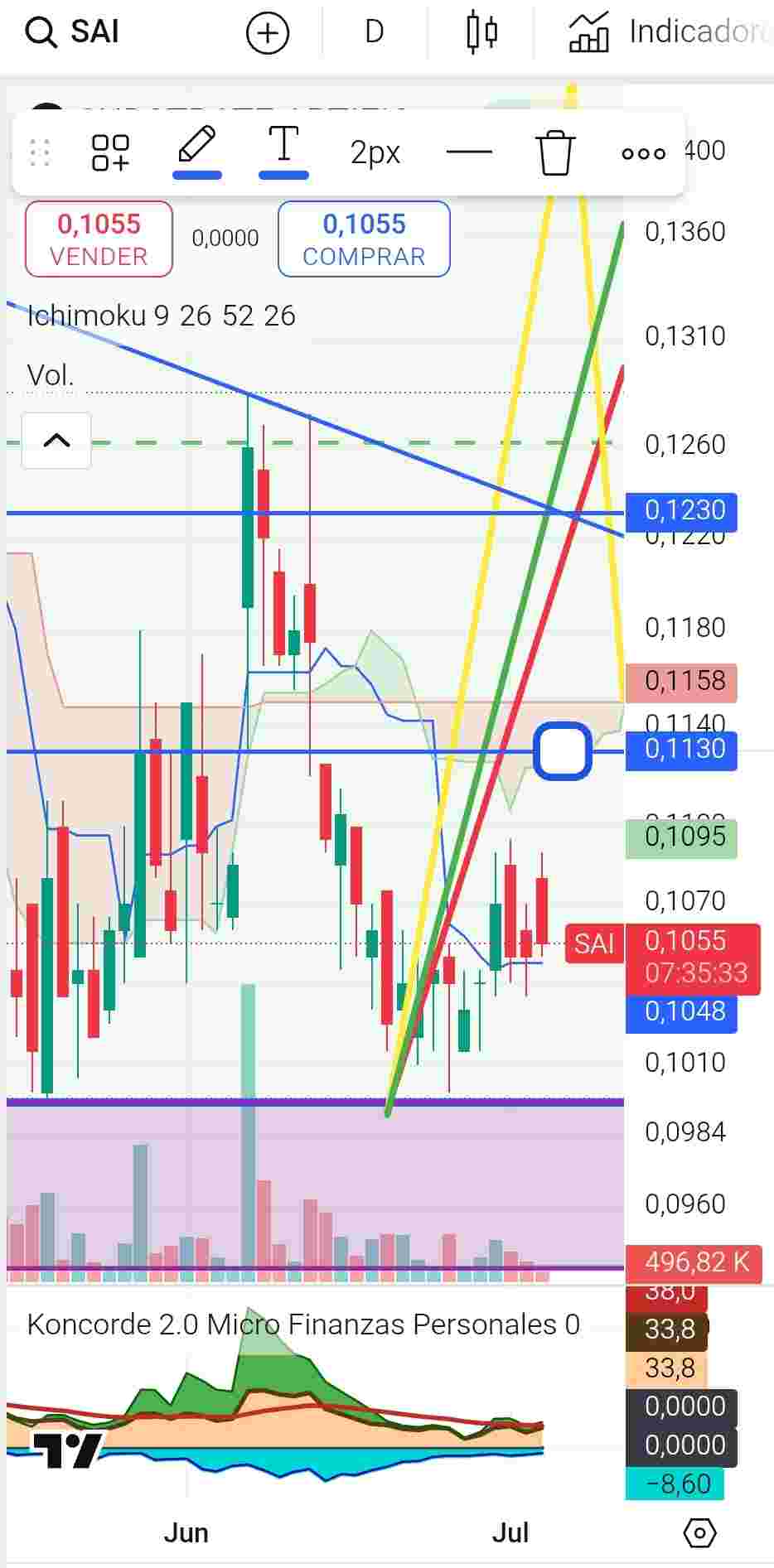Change the D timeframe interval
Image resolution: width=774 pixels, height=1568 pixels.
[x=375, y=32]
